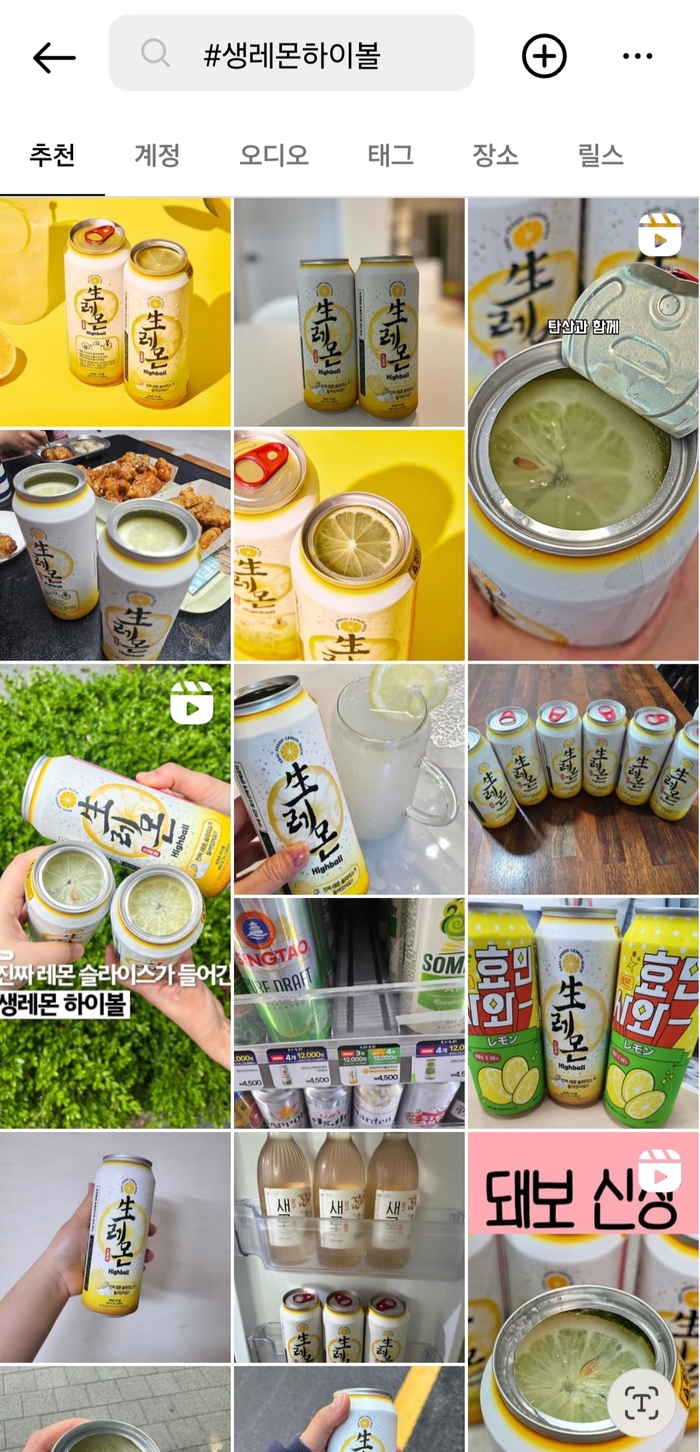Tap the text recognition scan button
700x1452 pixels.
pyautogui.click(x=640, y=1403)
